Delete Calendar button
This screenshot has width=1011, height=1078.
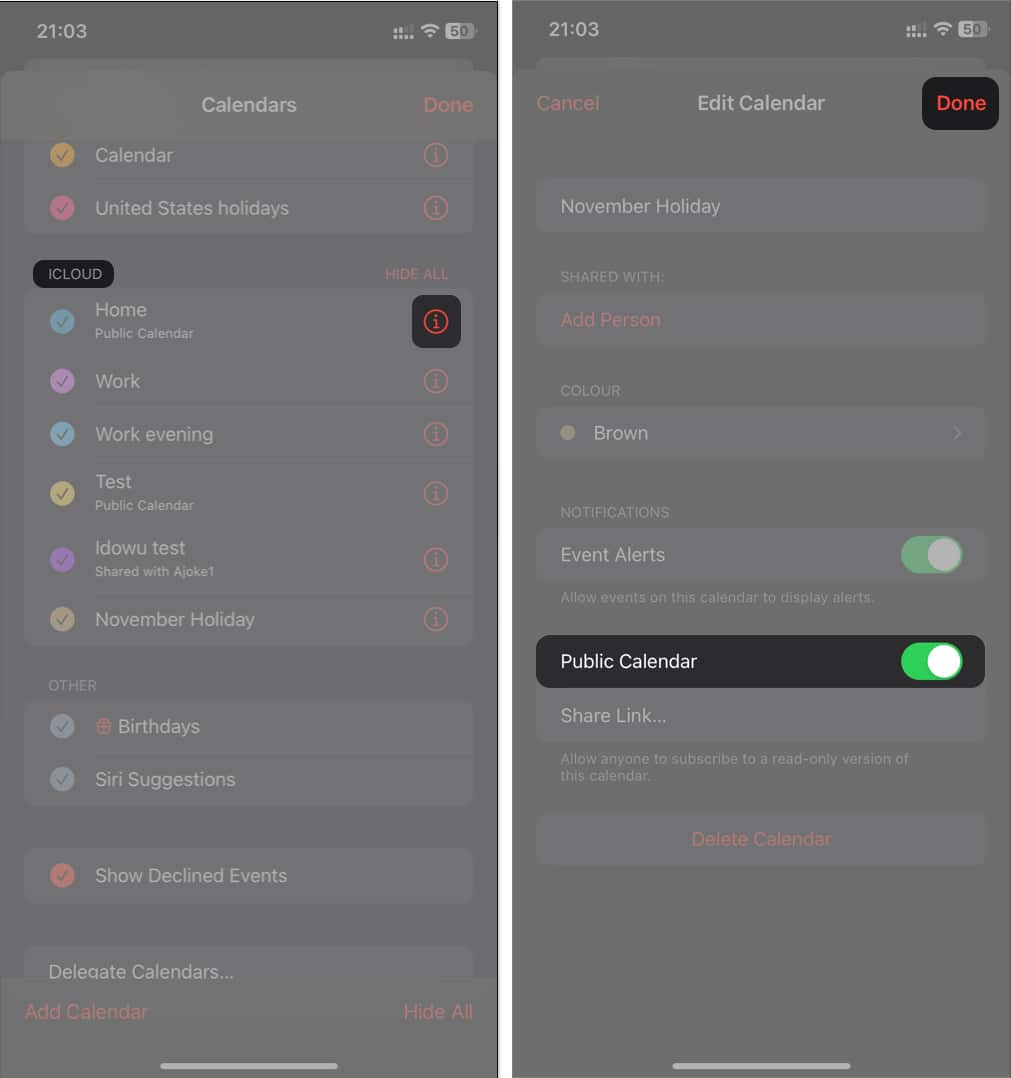760,839
